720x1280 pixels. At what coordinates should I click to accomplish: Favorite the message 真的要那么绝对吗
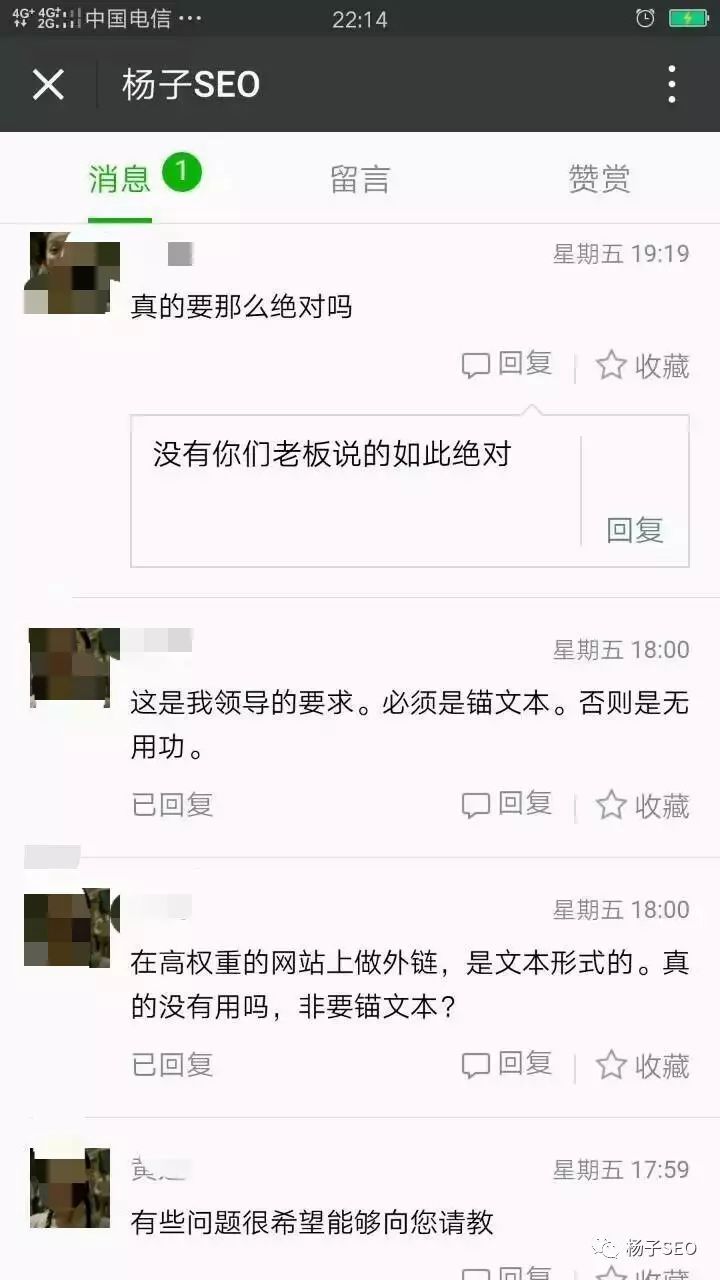(643, 365)
